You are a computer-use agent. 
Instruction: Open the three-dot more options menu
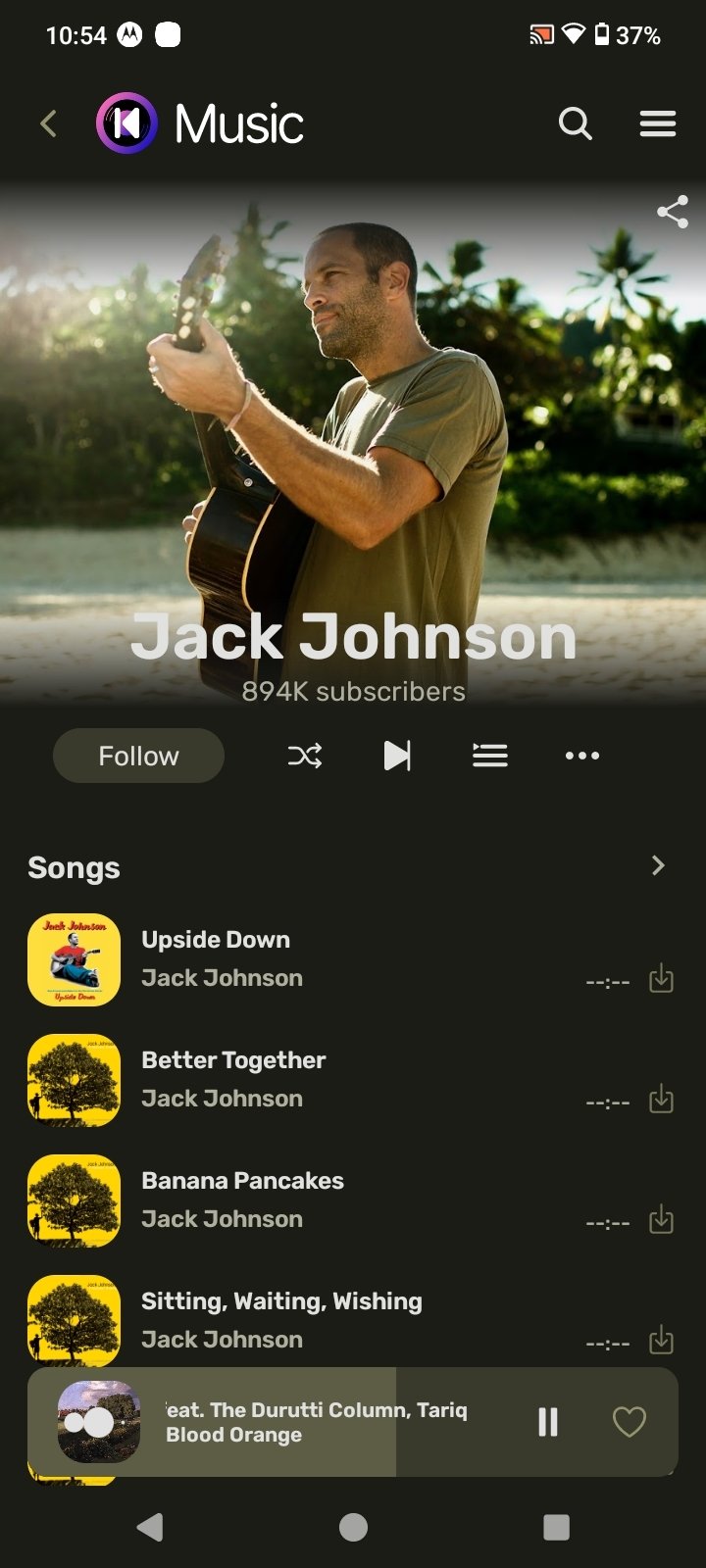tap(582, 756)
